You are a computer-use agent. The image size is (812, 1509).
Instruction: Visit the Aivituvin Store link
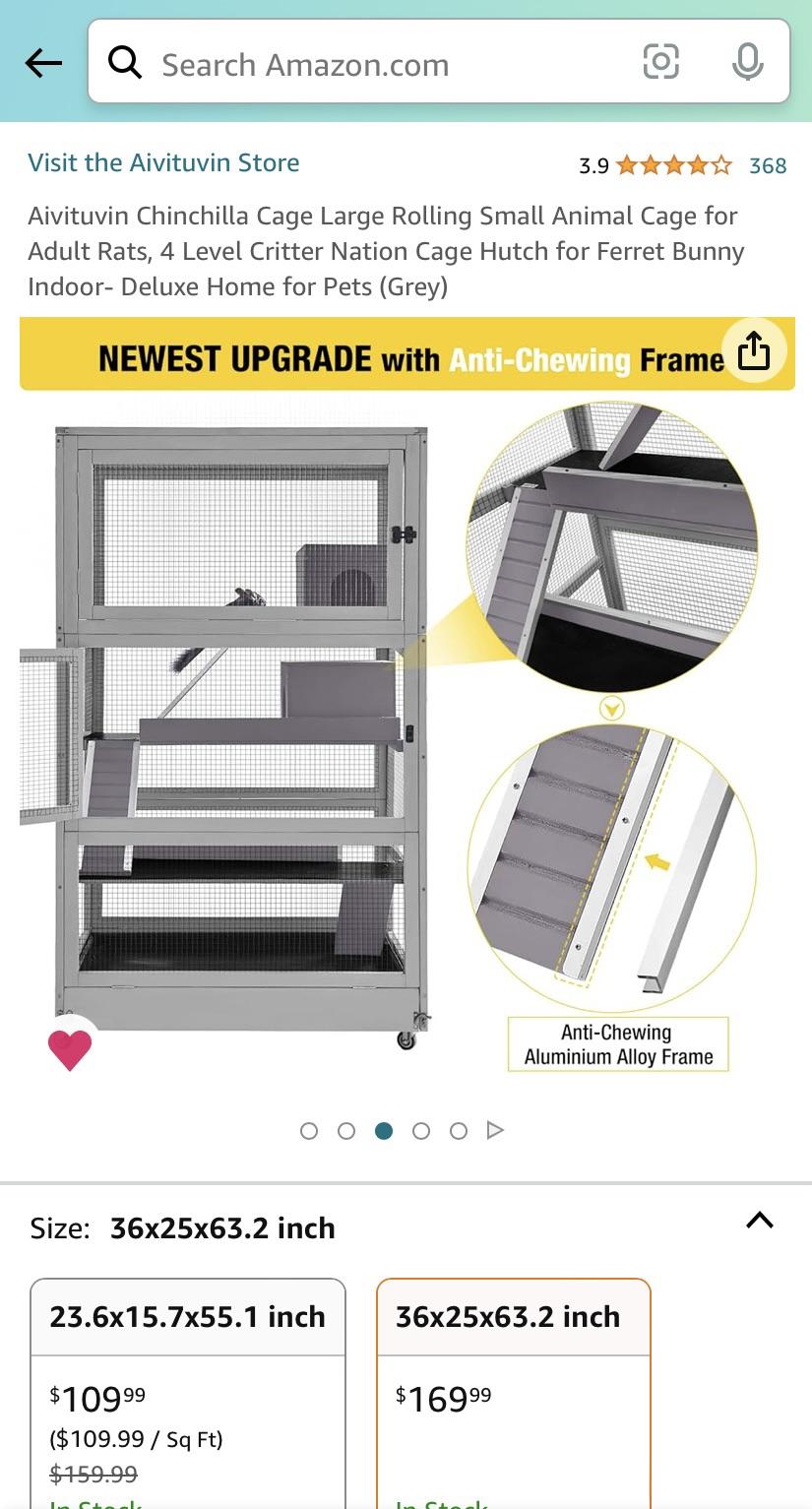pyautogui.click(x=163, y=162)
